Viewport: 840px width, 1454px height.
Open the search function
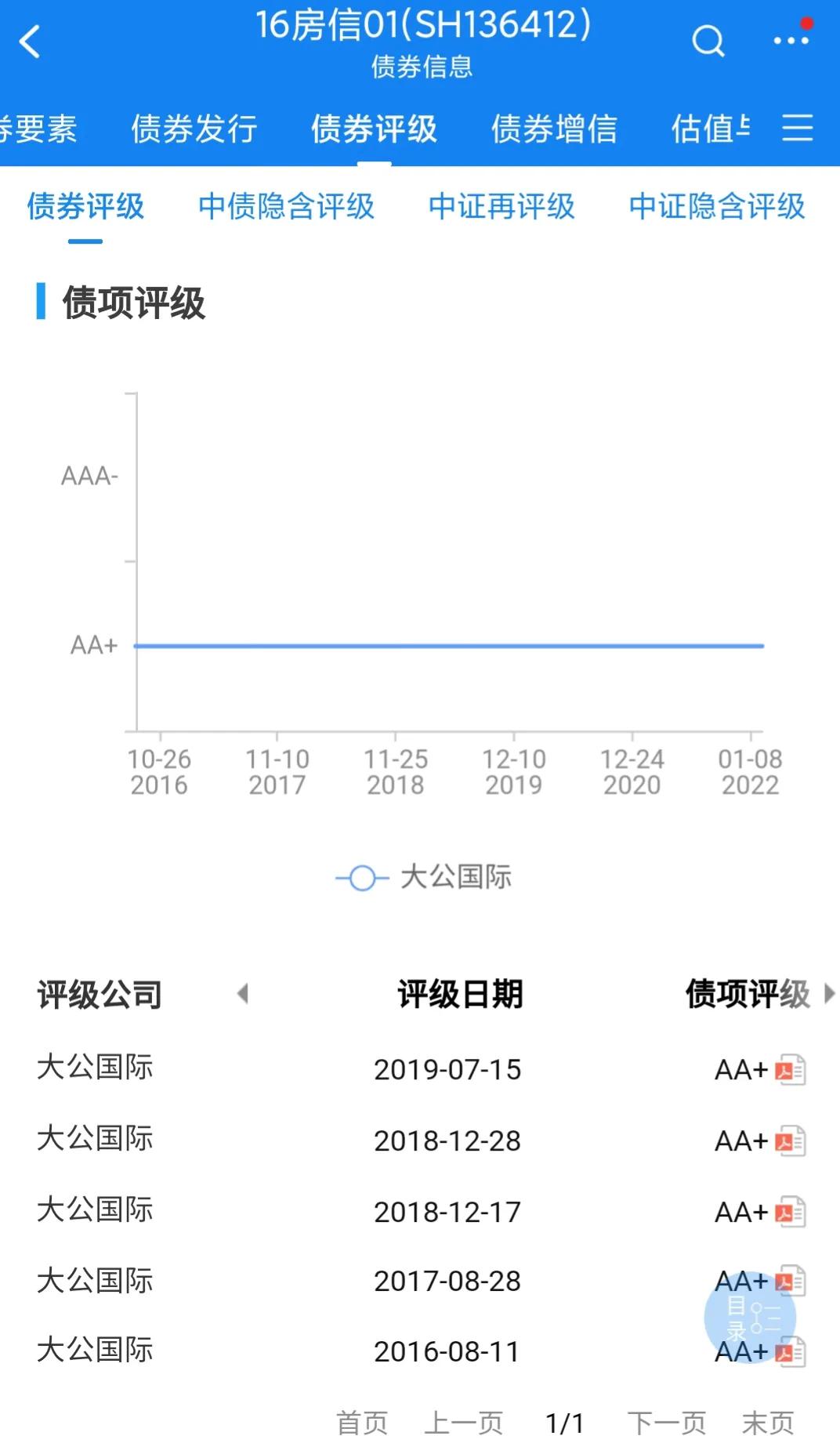pyautogui.click(x=708, y=41)
